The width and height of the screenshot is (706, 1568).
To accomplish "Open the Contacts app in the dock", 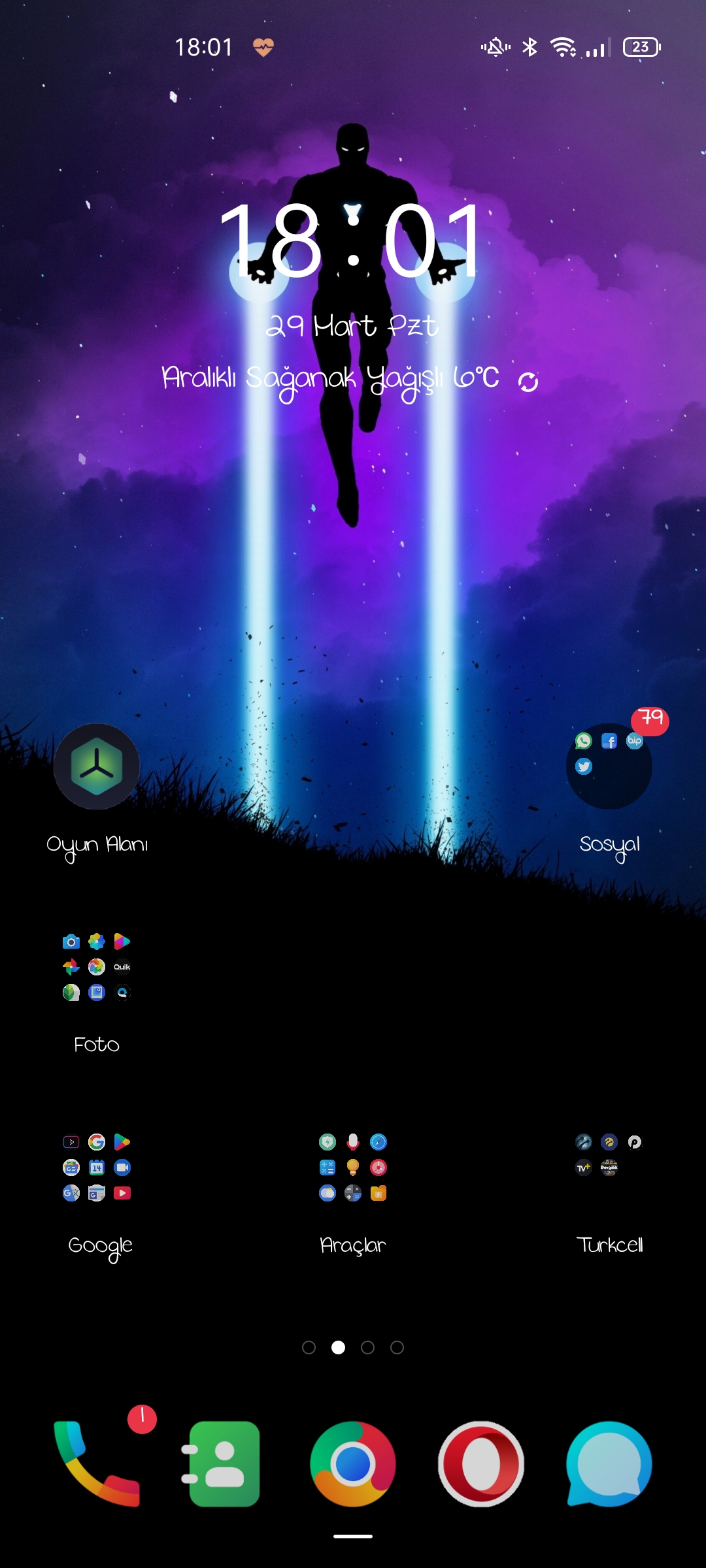I will point(225,1464).
